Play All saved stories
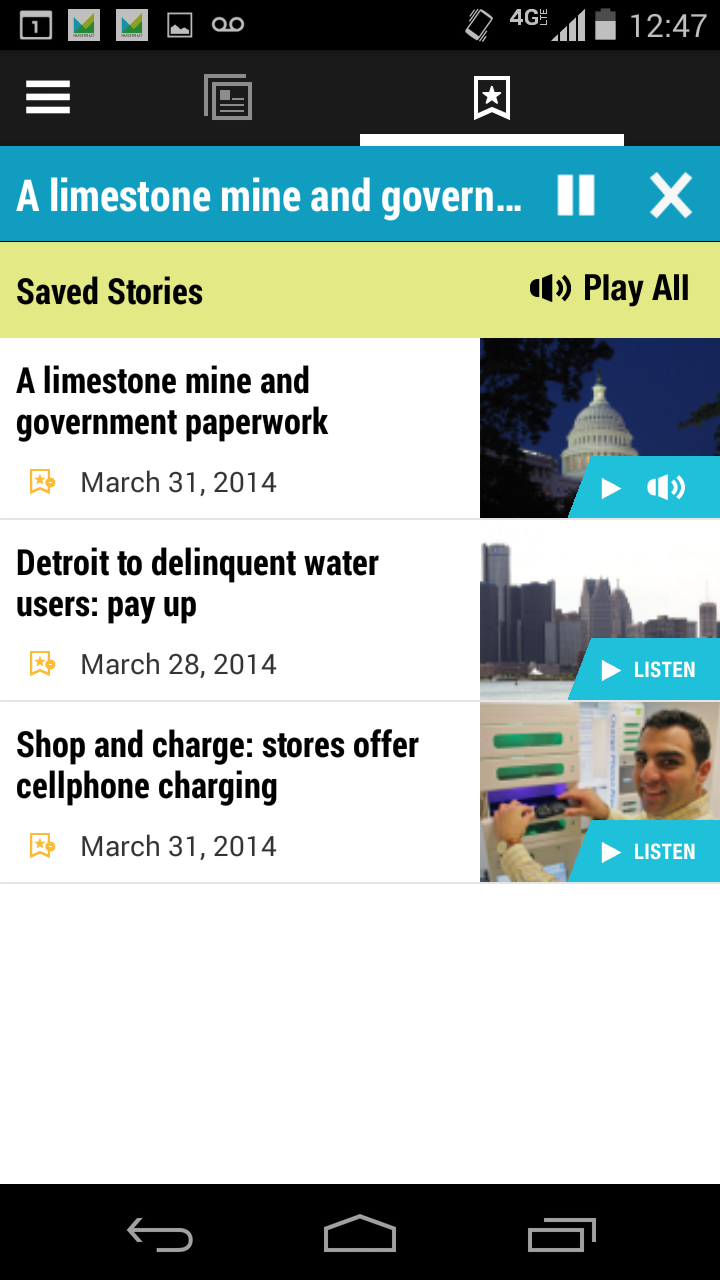This screenshot has width=720, height=1280. pyautogui.click(x=610, y=289)
